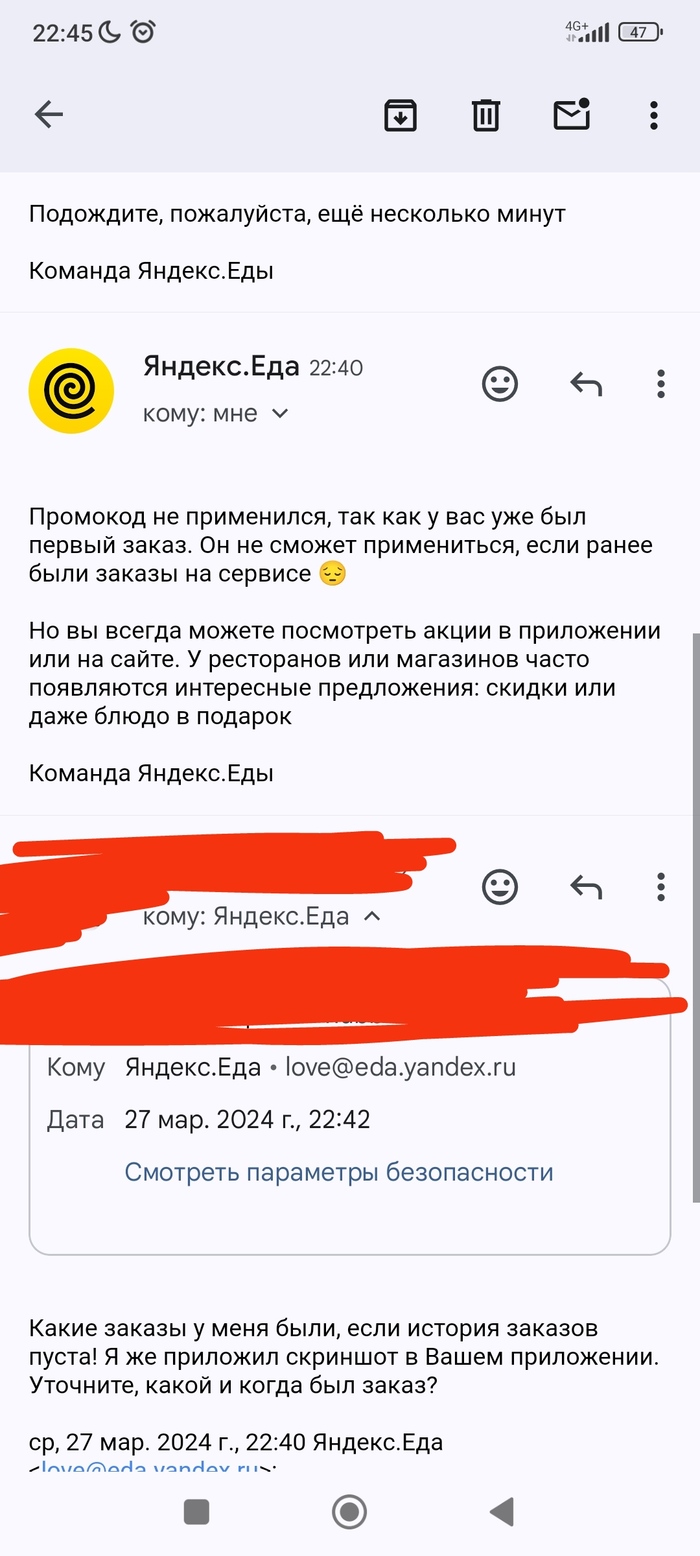
Task: Archive this email conversation
Action: 400,115
